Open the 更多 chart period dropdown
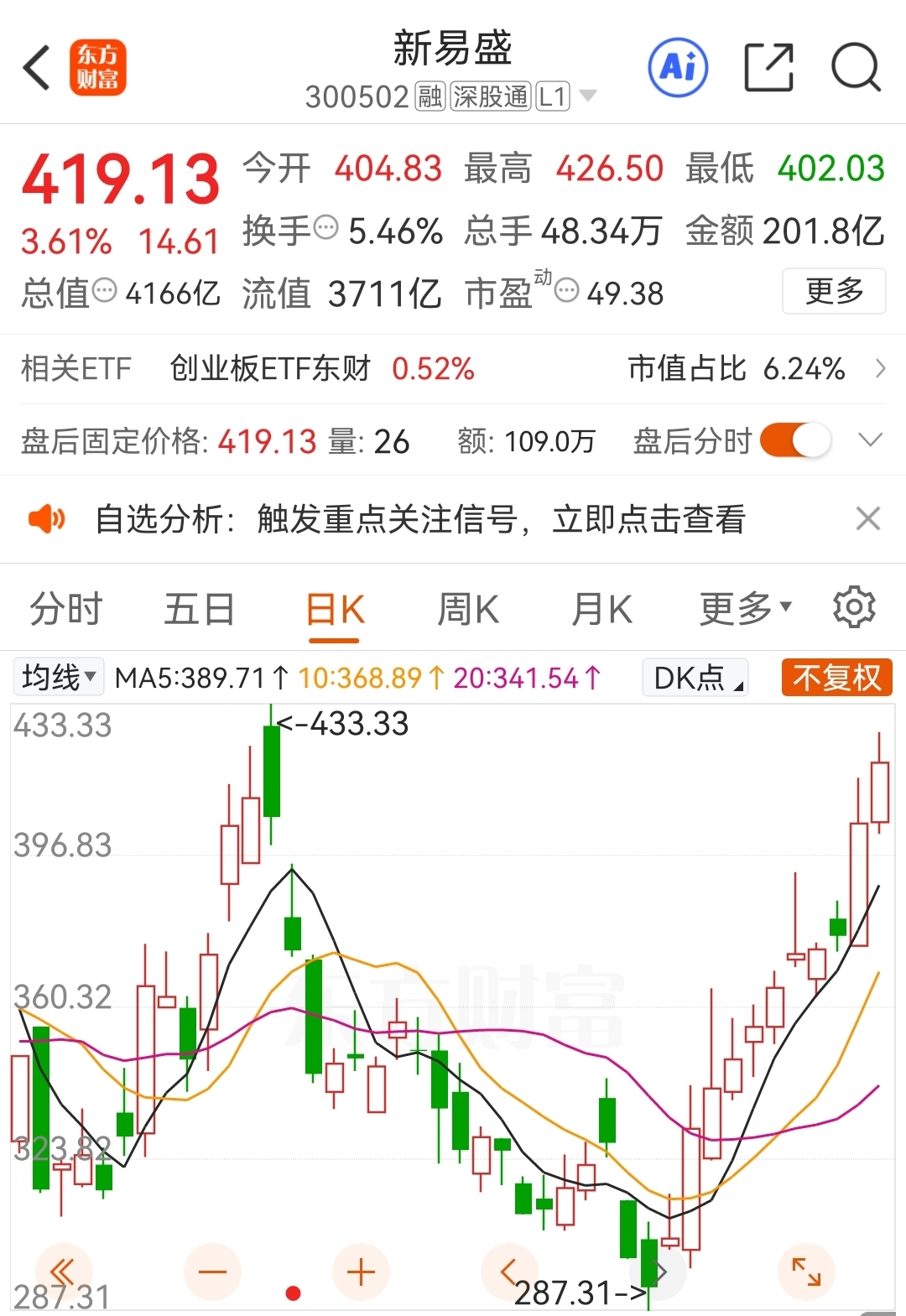 [746, 609]
